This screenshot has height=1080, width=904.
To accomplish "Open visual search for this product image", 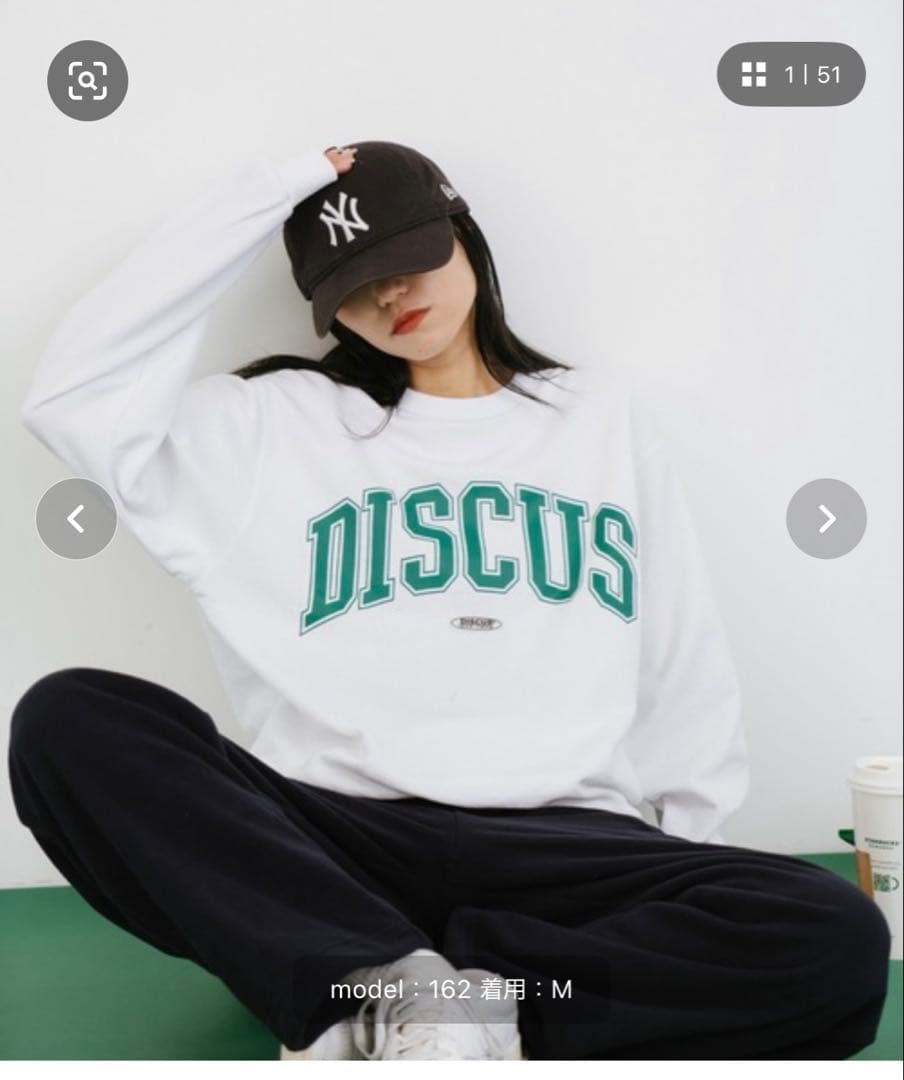I will (x=87, y=81).
